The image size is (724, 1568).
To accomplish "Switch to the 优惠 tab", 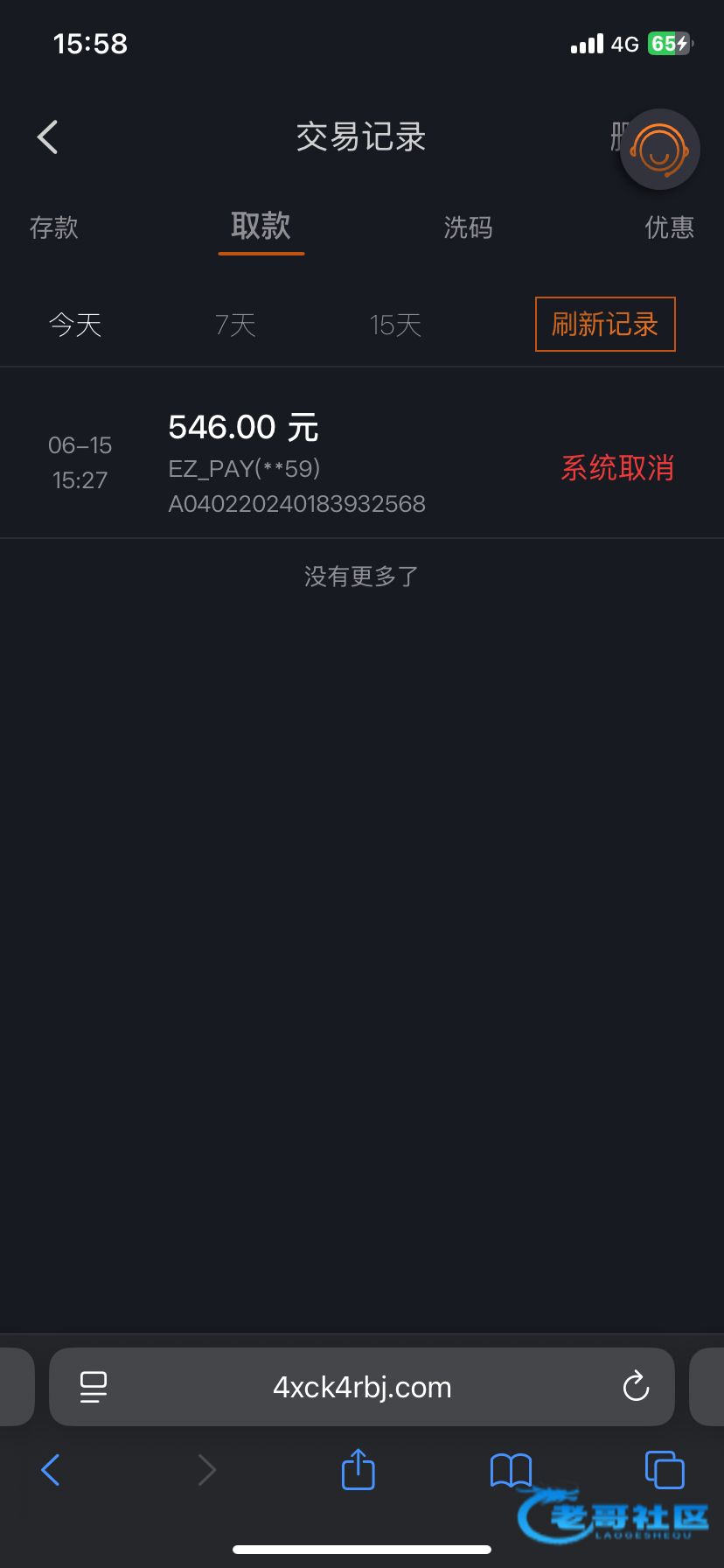I will point(669,227).
